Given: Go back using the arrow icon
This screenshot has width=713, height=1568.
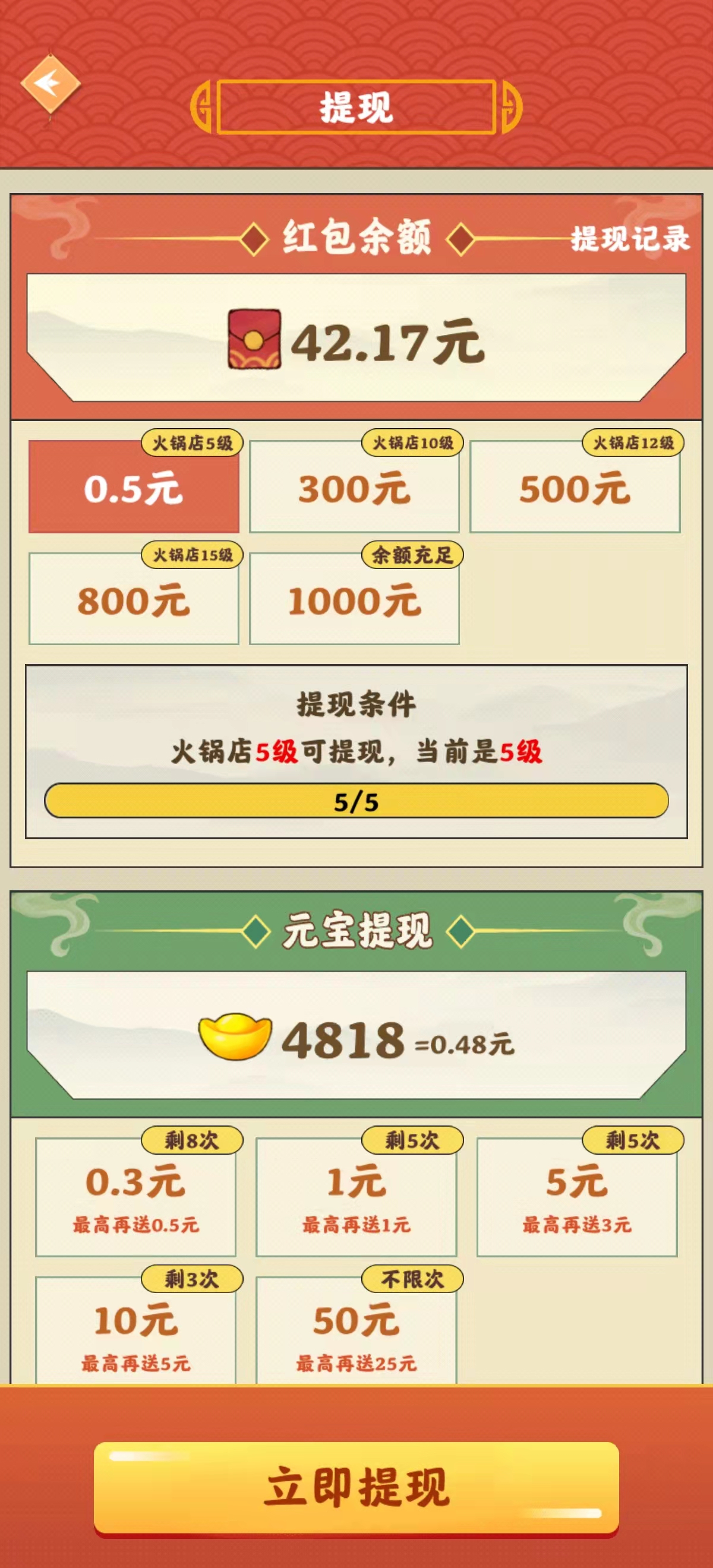Looking at the screenshot, I should pyautogui.click(x=50, y=83).
